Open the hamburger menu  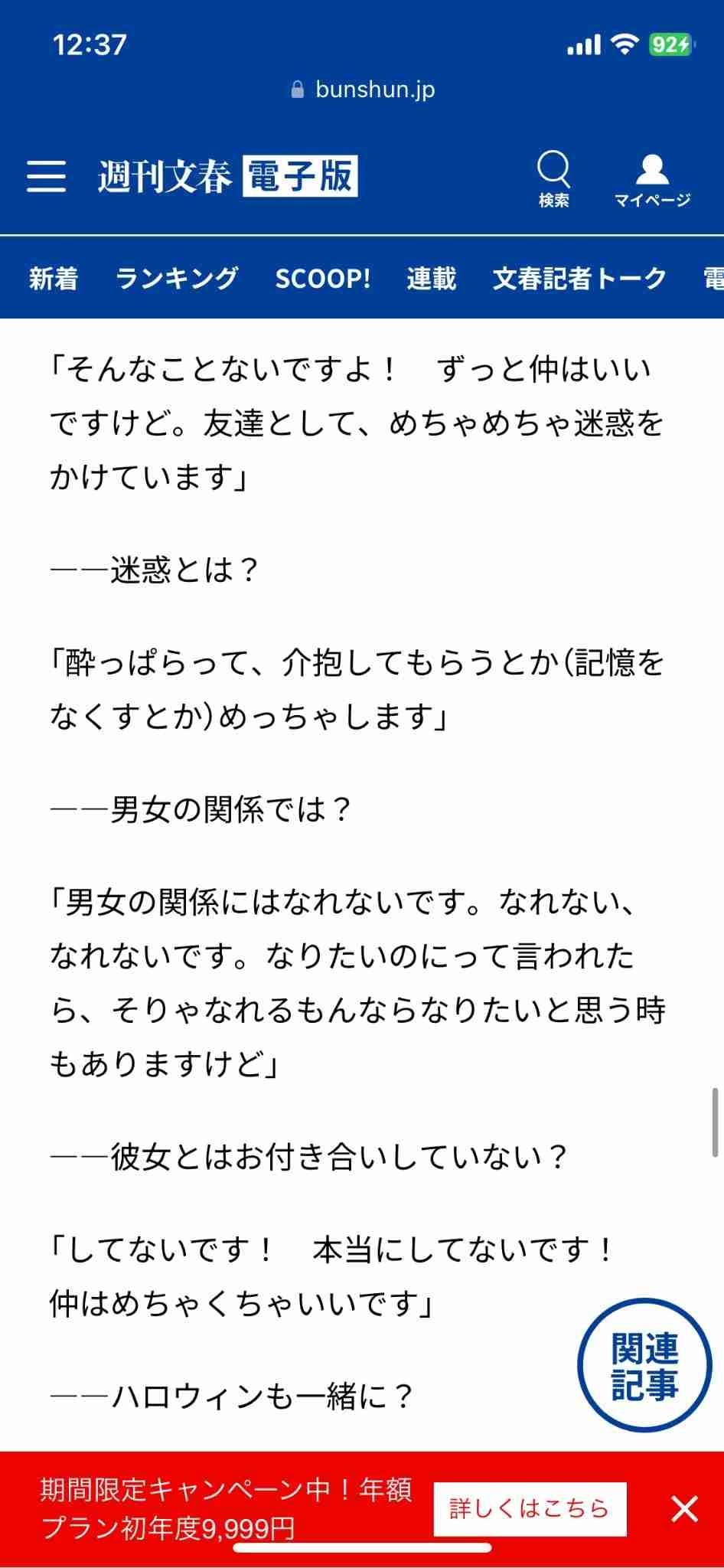point(46,177)
